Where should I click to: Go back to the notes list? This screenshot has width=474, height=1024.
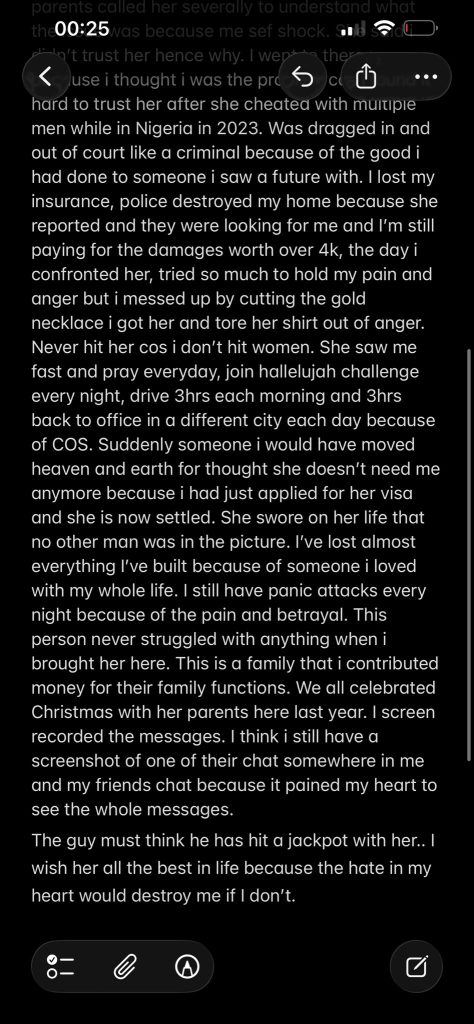coord(45,76)
